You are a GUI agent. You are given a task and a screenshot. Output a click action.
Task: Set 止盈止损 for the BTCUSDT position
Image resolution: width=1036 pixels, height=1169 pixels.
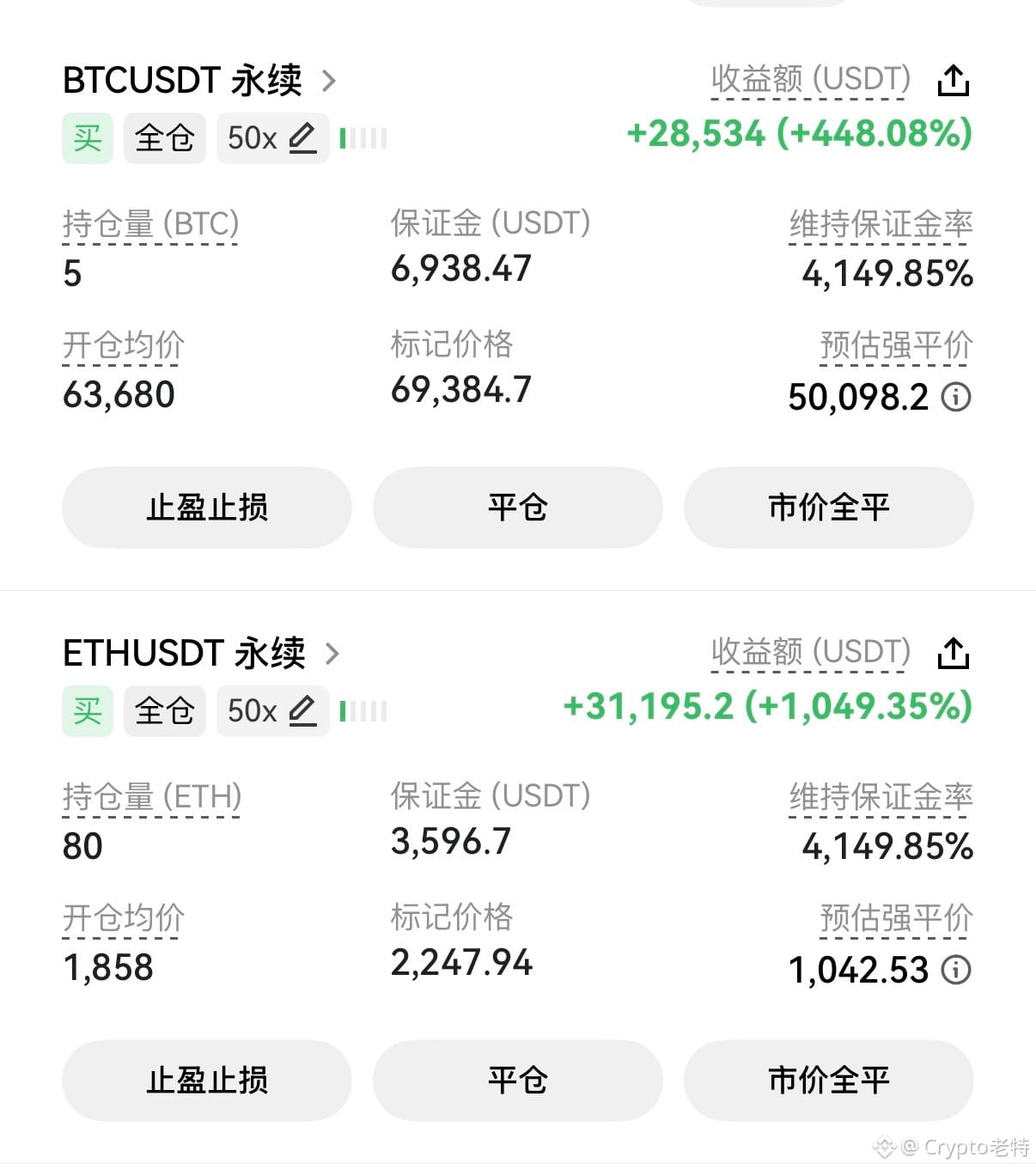207,507
